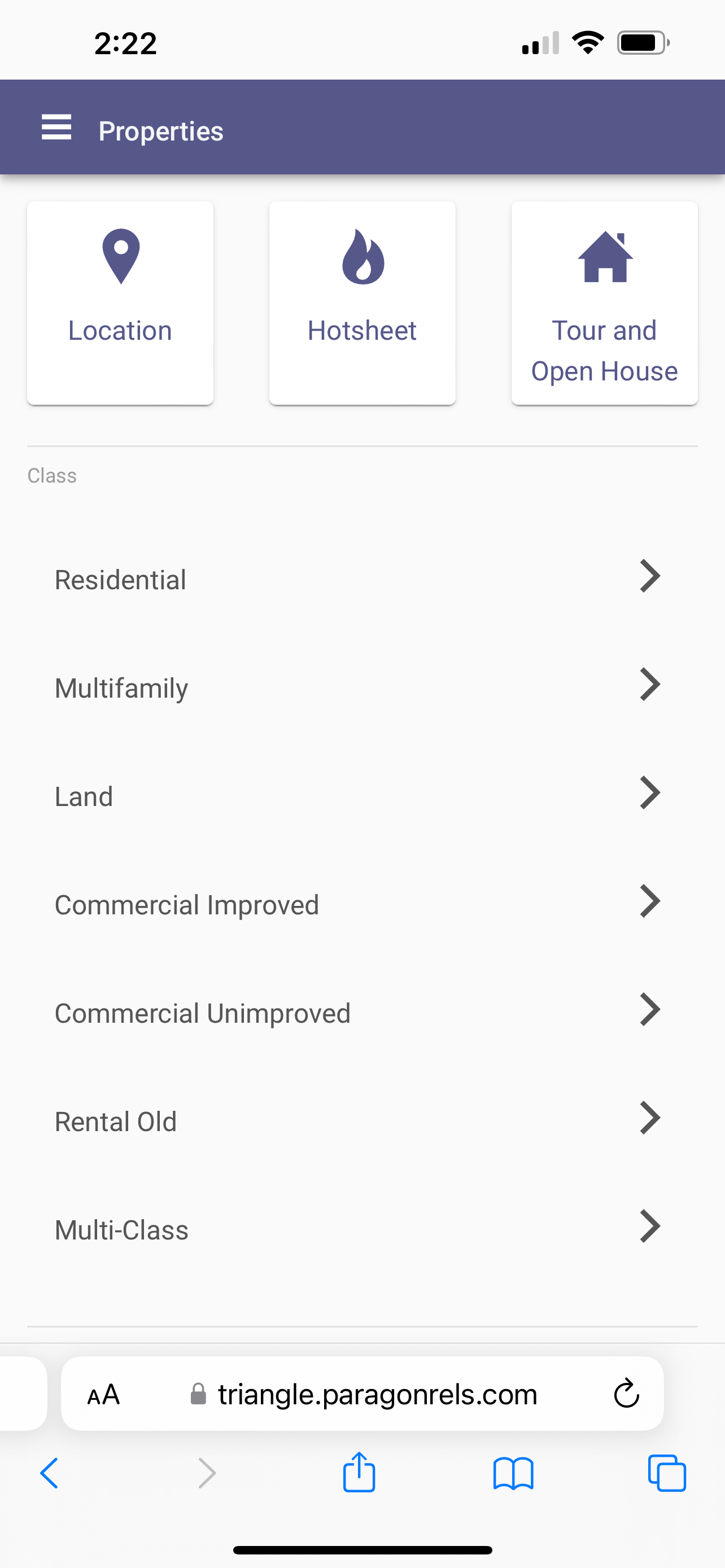725x1568 pixels.
Task: Tap the Properties title in the header
Action: (x=161, y=130)
